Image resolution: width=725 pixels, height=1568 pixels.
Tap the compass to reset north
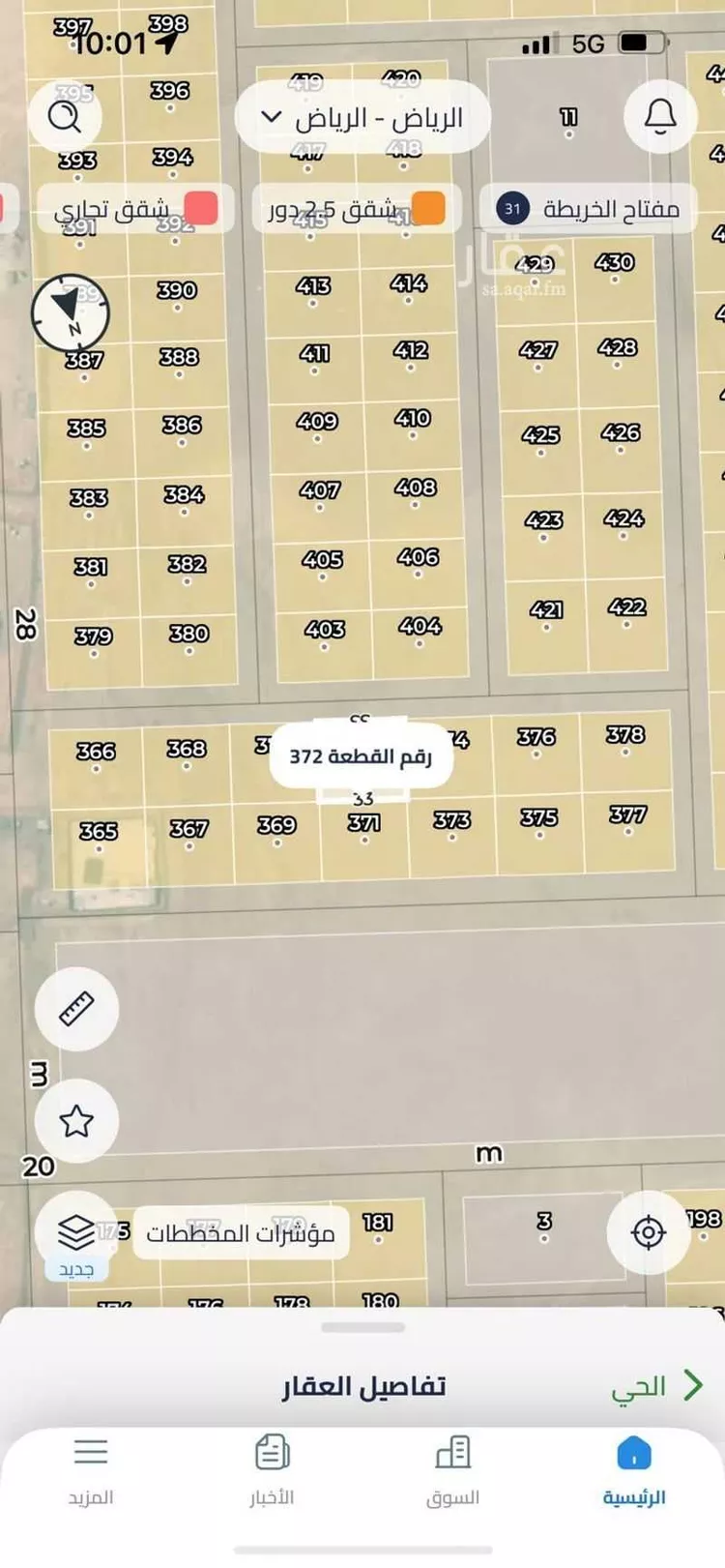(x=71, y=312)
